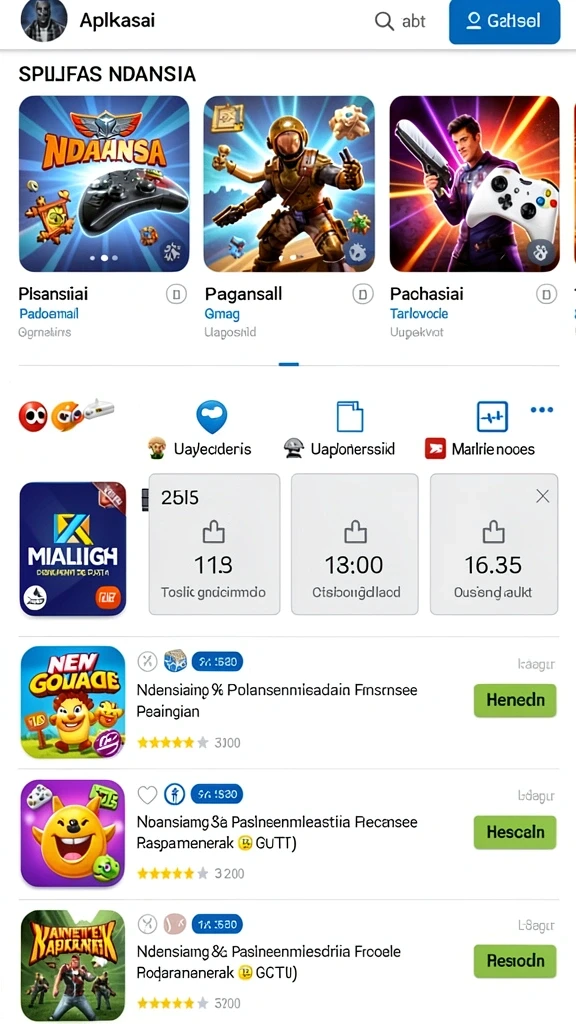Tap the round button beside Pagansall
Image resolution: width=576 pixels, height=1024 pixels.
(362, 294)
